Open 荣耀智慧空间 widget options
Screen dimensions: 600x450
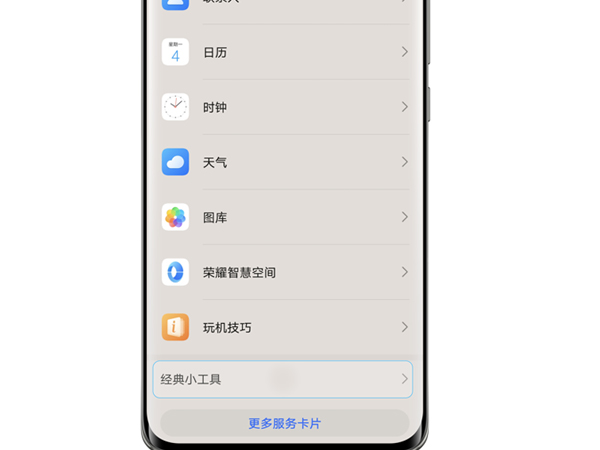285,272
